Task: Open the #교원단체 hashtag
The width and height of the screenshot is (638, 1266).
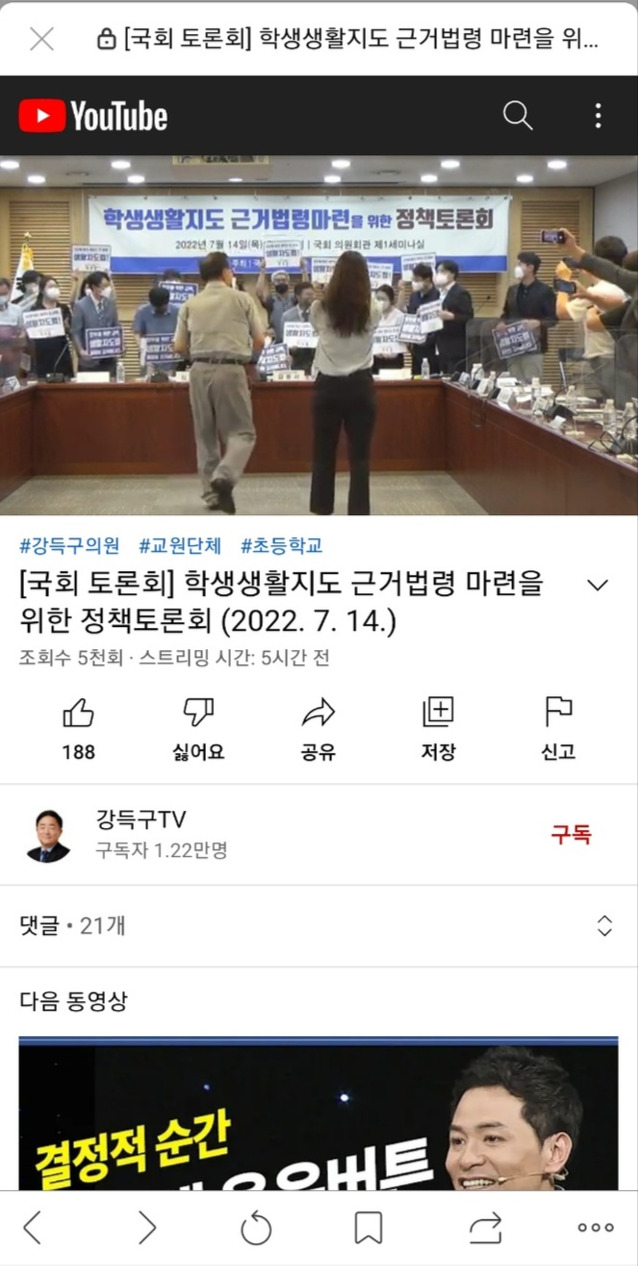Action: point(180,546)
